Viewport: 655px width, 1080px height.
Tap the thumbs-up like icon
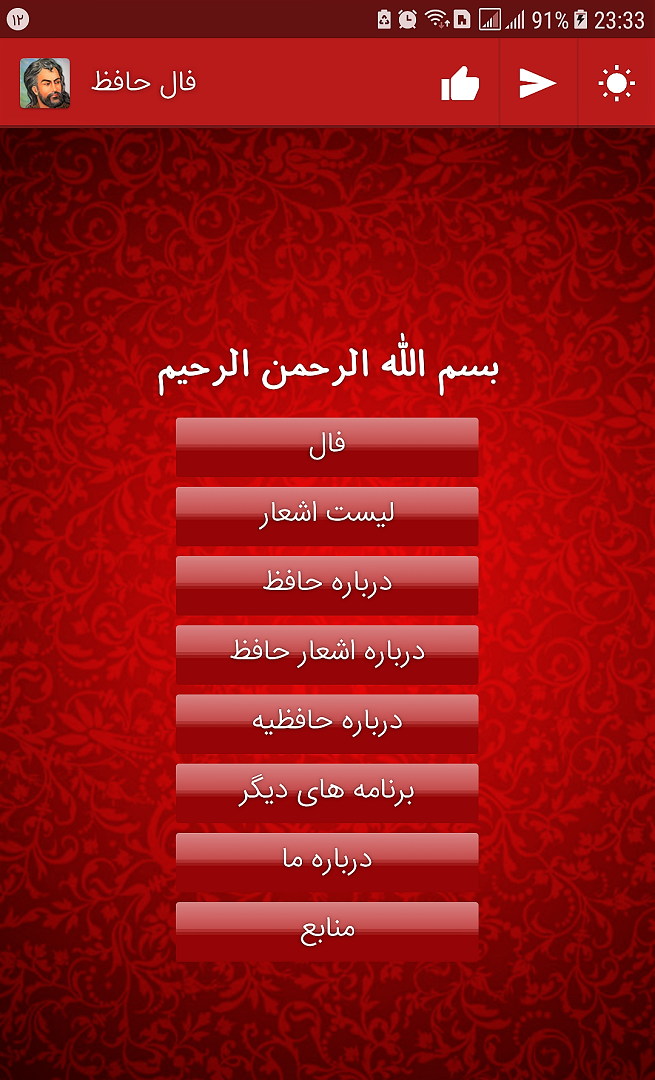tap(460, 84)
